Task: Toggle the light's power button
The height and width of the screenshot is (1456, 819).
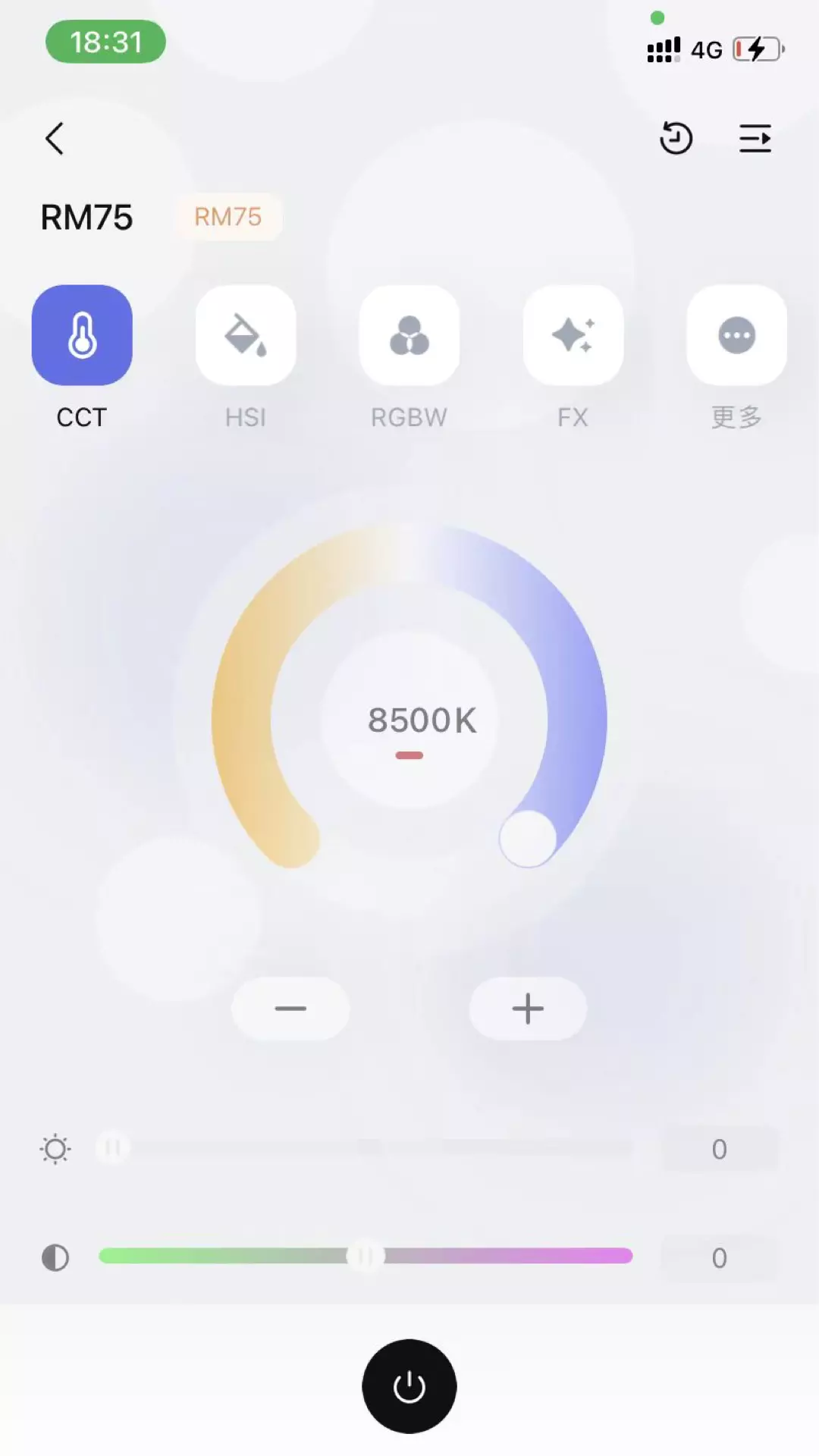Action: click(x=409, y=1386)
